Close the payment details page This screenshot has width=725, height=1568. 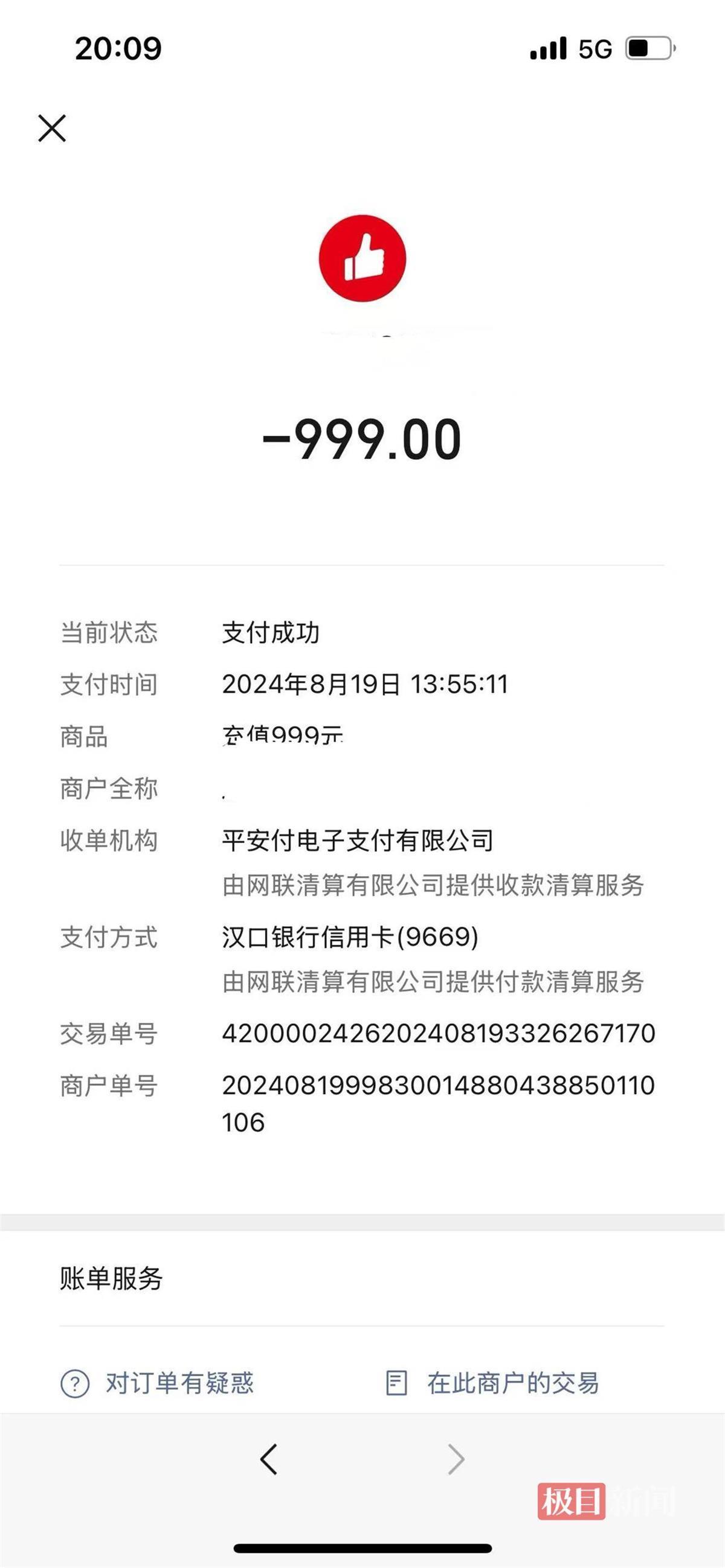click(52, 128)
